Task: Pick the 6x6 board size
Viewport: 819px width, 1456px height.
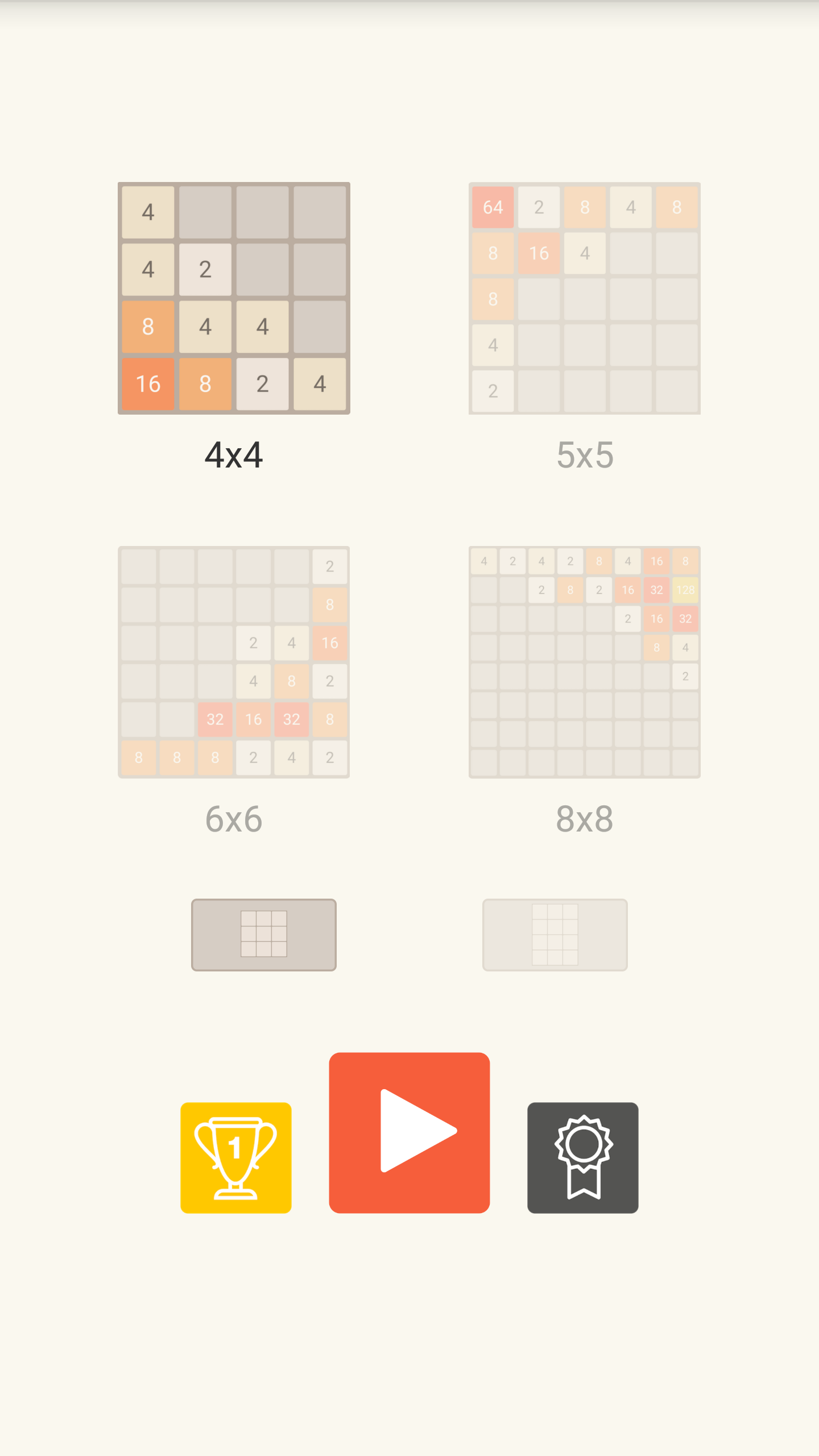Action: (234, 662)
